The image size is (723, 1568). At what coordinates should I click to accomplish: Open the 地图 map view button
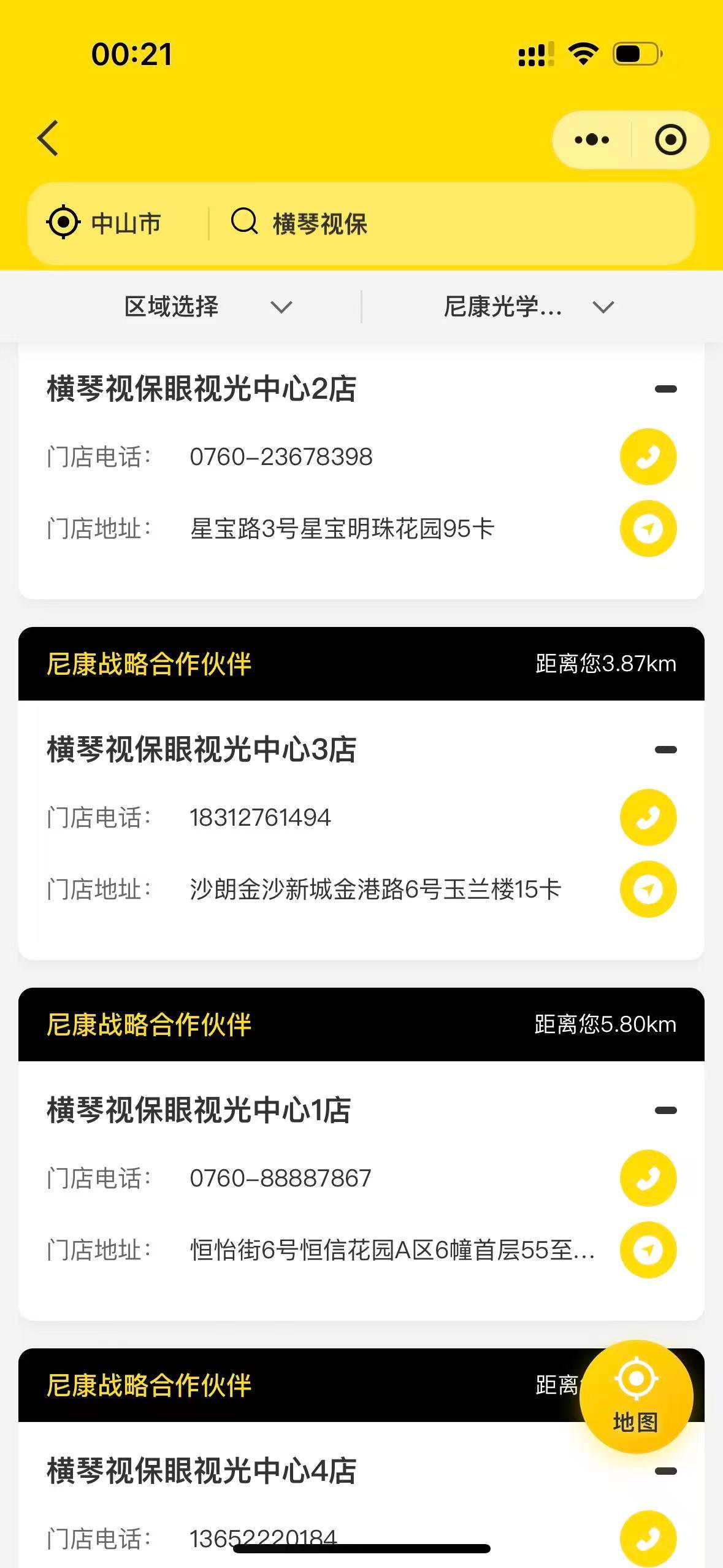[636, 1397]
